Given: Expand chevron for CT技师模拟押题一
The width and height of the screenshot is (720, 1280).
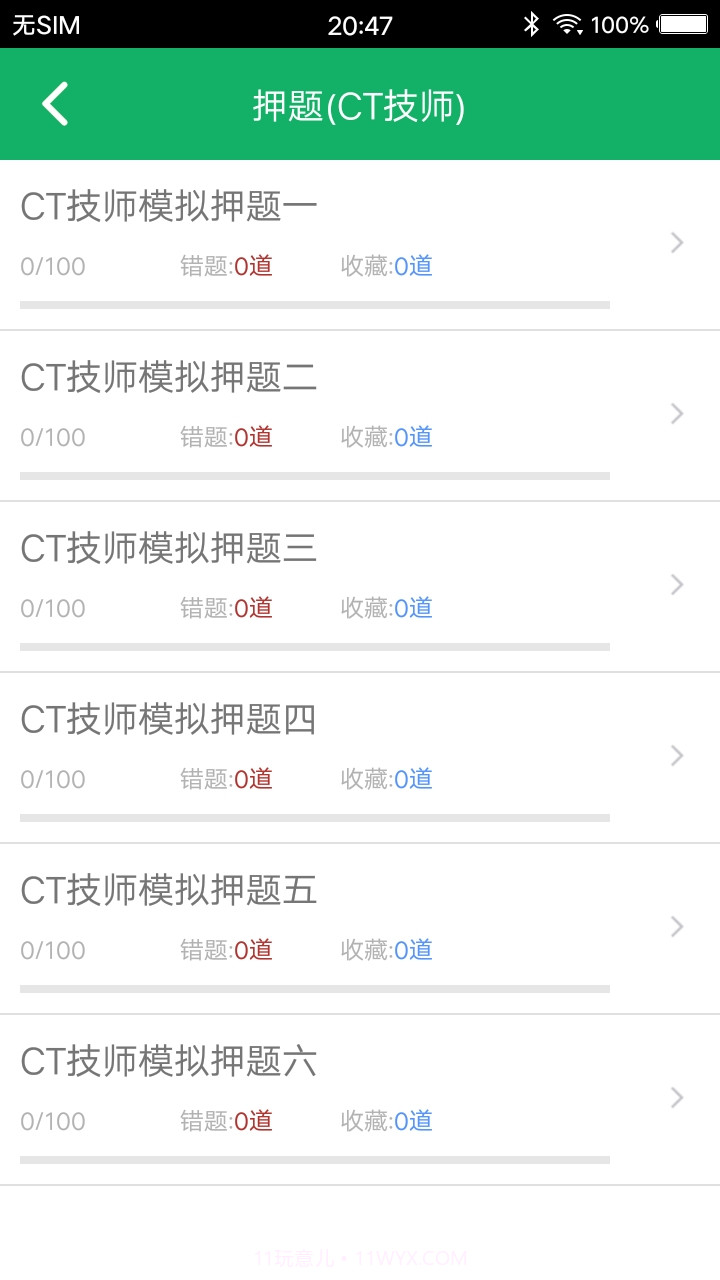Looking at the screenshot, I should (x=676, y=242).
